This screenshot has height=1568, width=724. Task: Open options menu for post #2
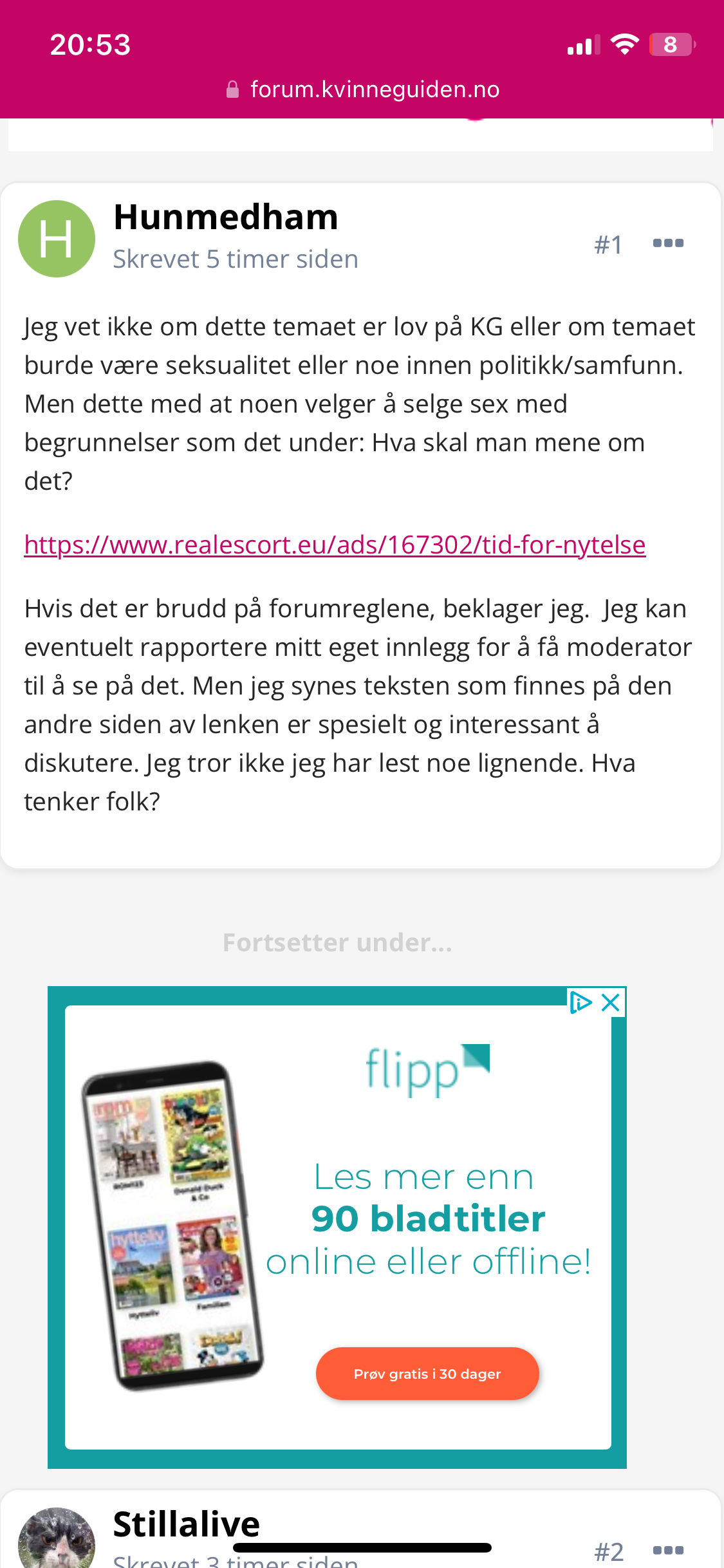668,1550
